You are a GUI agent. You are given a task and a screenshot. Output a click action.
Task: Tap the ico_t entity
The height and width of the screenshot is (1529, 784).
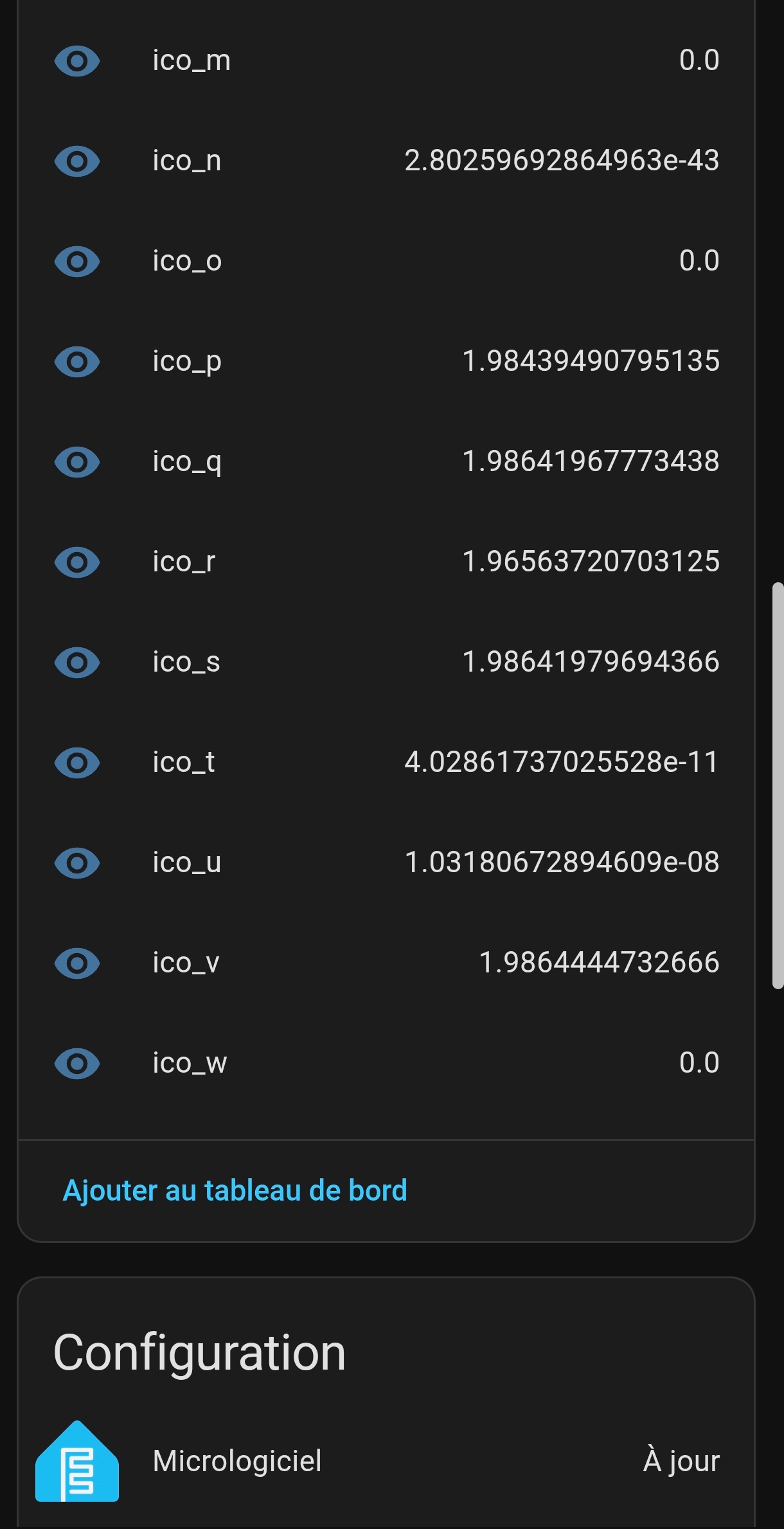pyautogui.click(x=386, y=762)
